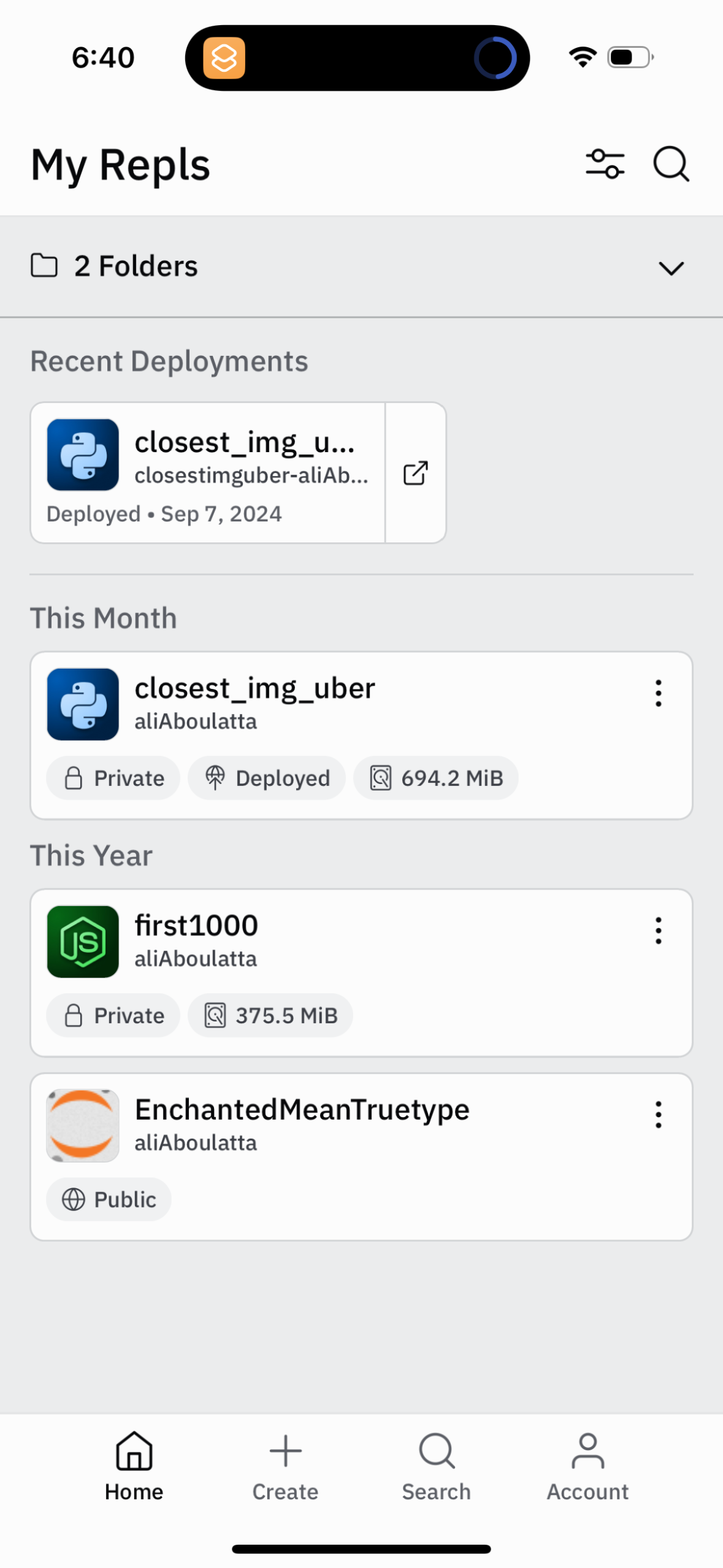723x1568 pixels.
Task: Open deployed site via external link icon
Action: [x=415, y=472]
